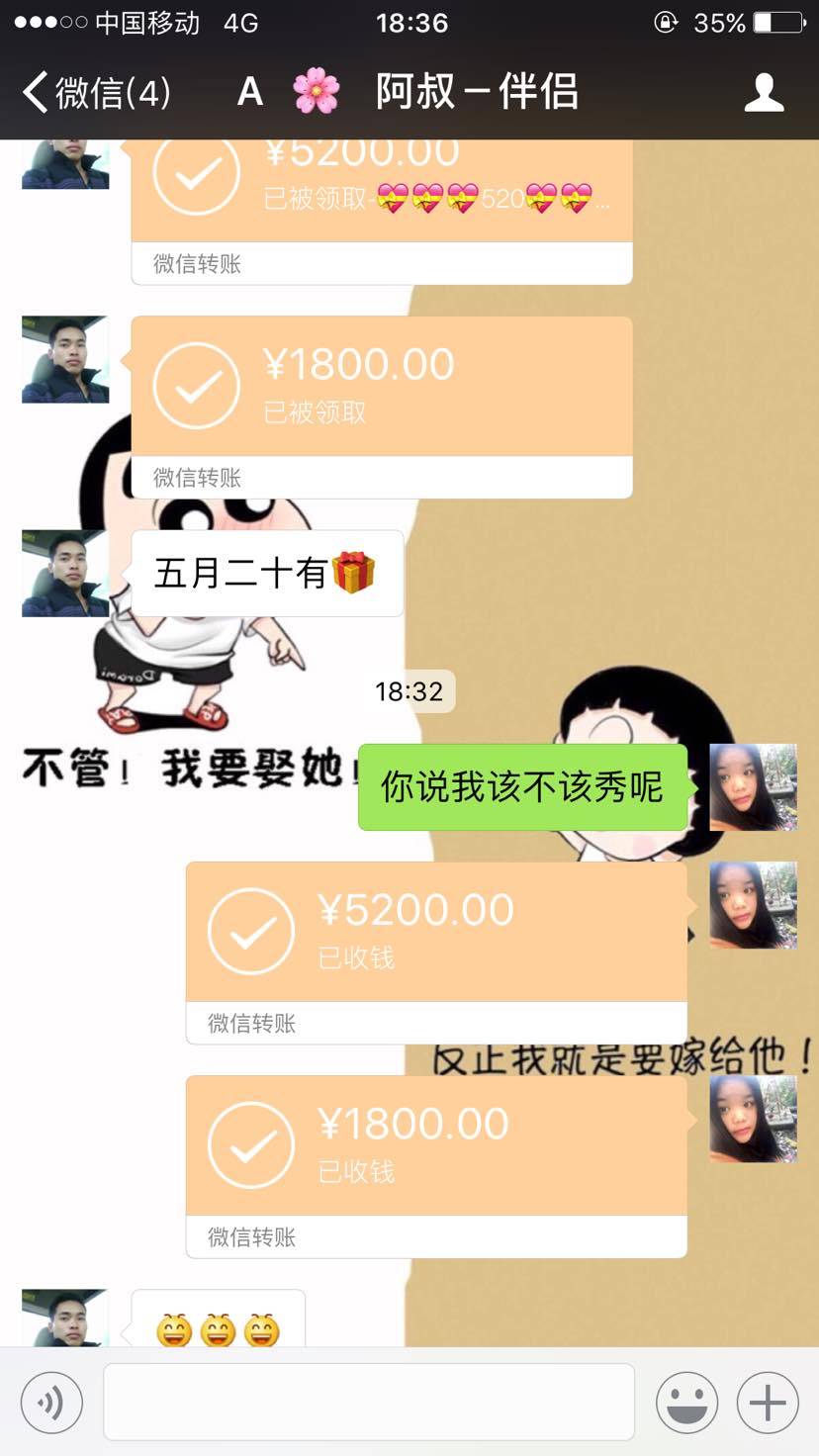Switch to voice message input
The image size is (819, 1456).
51,1402
